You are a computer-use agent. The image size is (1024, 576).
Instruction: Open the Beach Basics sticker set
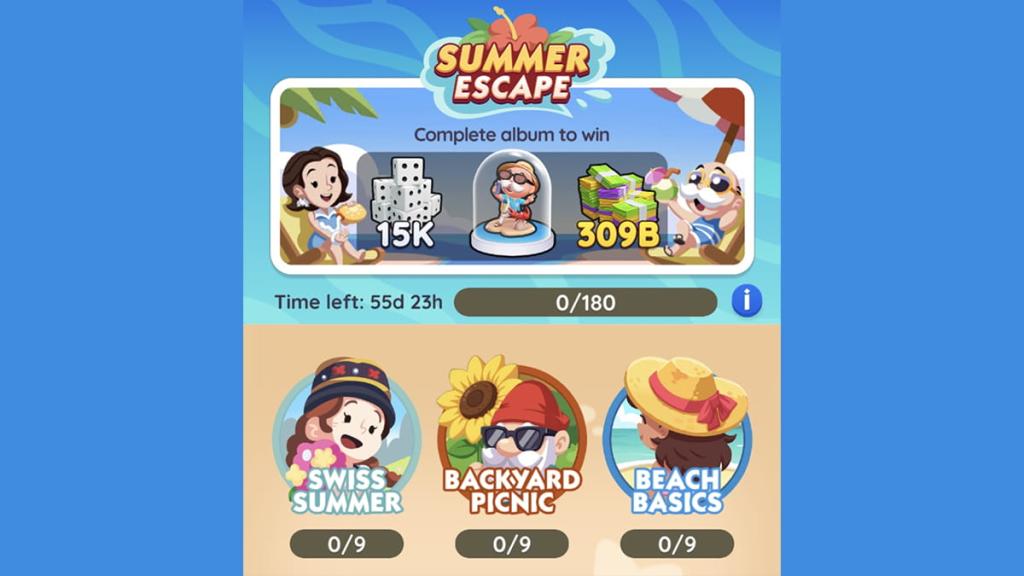677,440
